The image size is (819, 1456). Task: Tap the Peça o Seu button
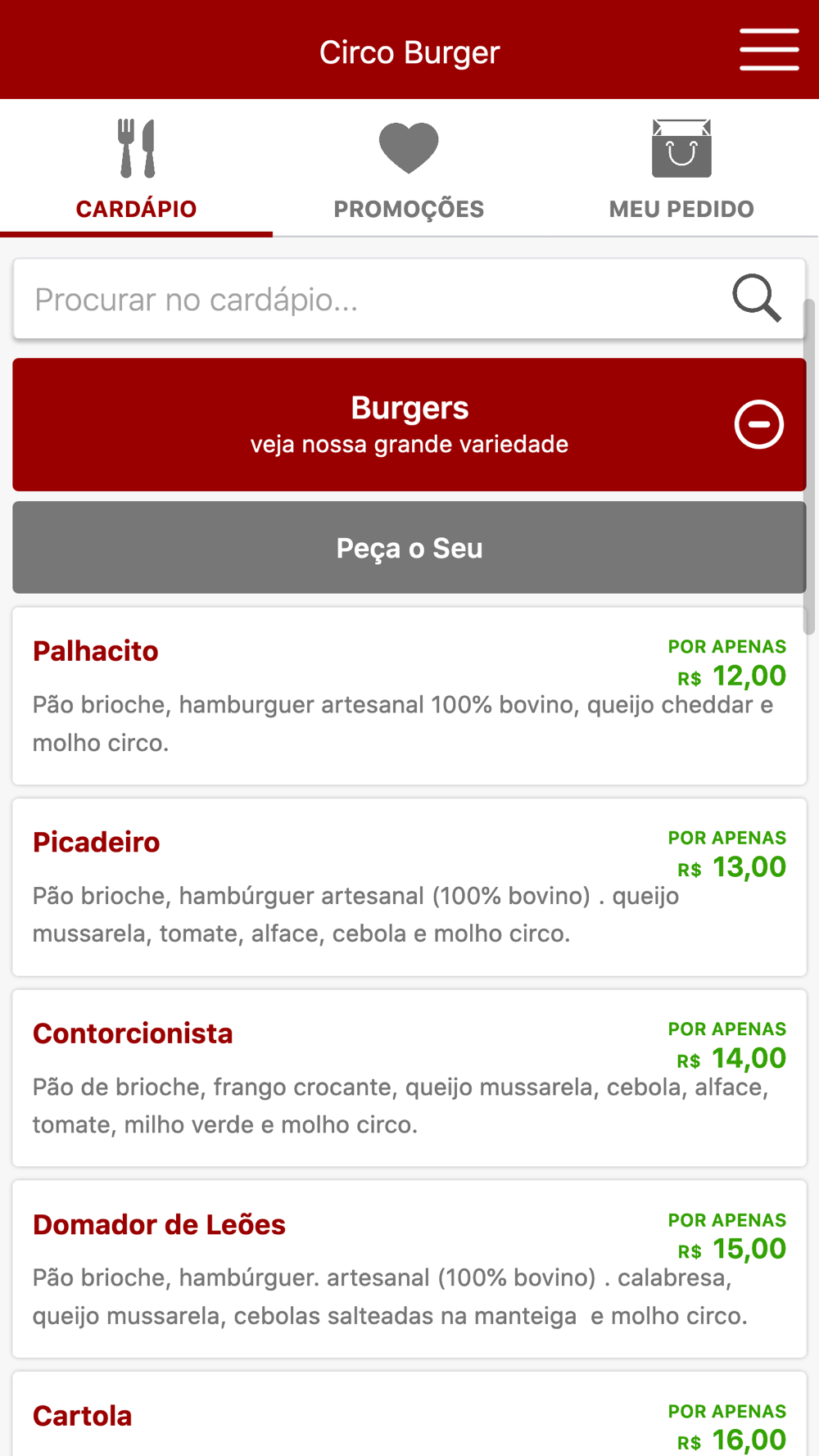point(409,548)
